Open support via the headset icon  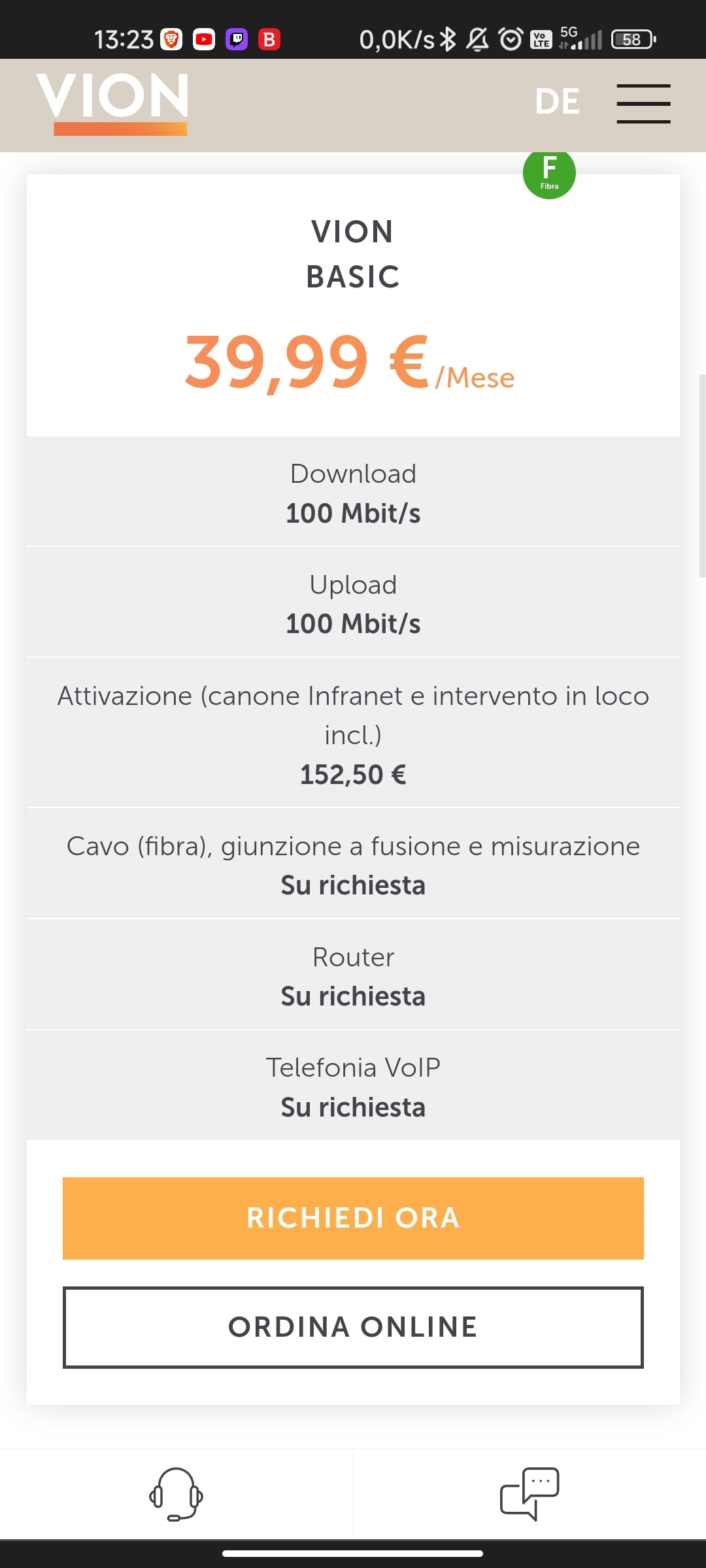tap(176, 1494)
